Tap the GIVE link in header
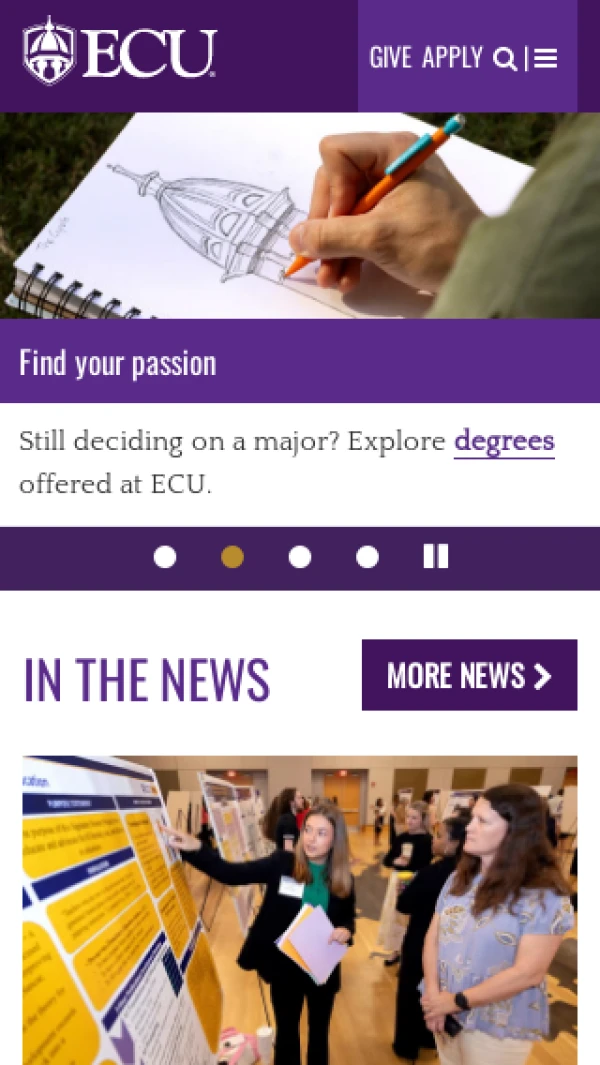Image resolution: width=600 pixels, height=1065 pixels. tap(390, 58)
